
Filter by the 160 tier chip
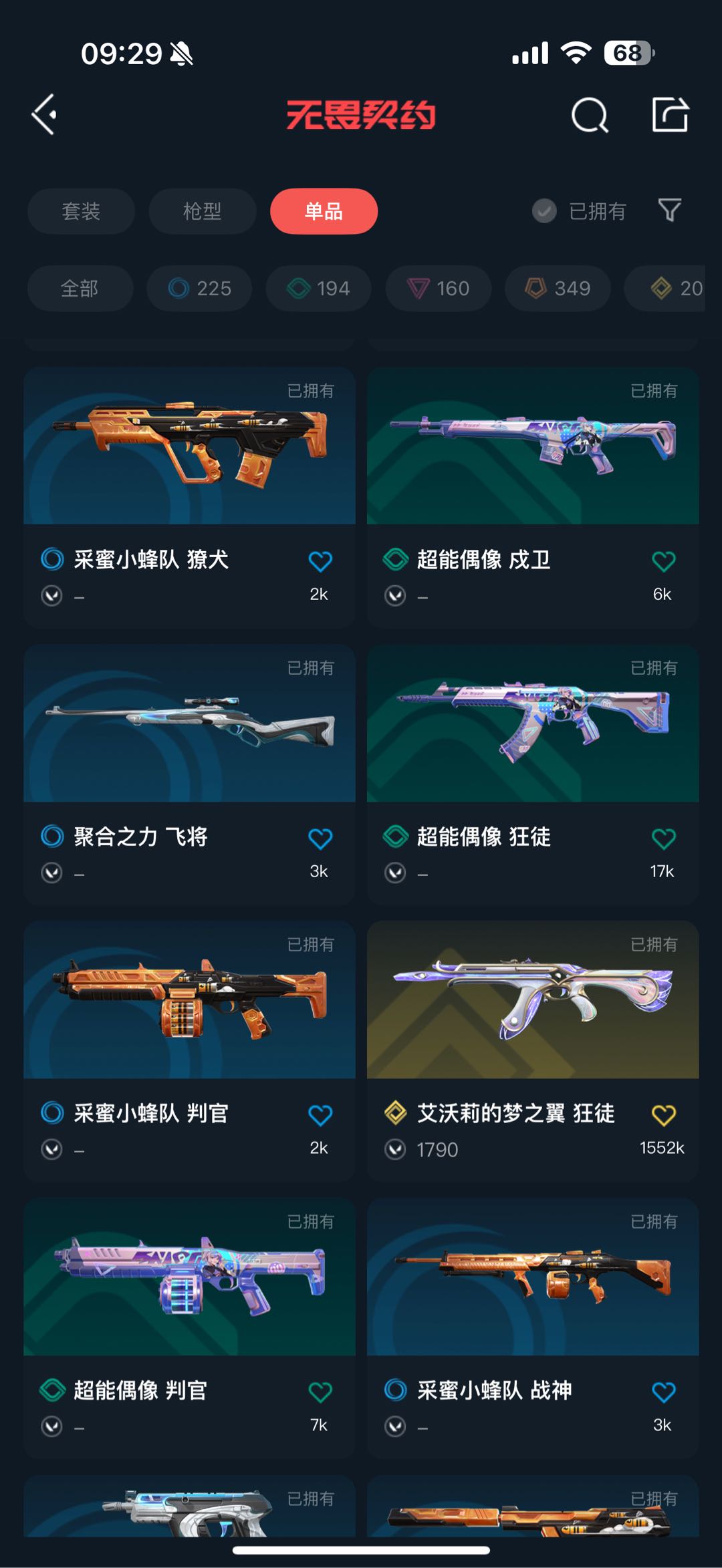click(438, 289)
